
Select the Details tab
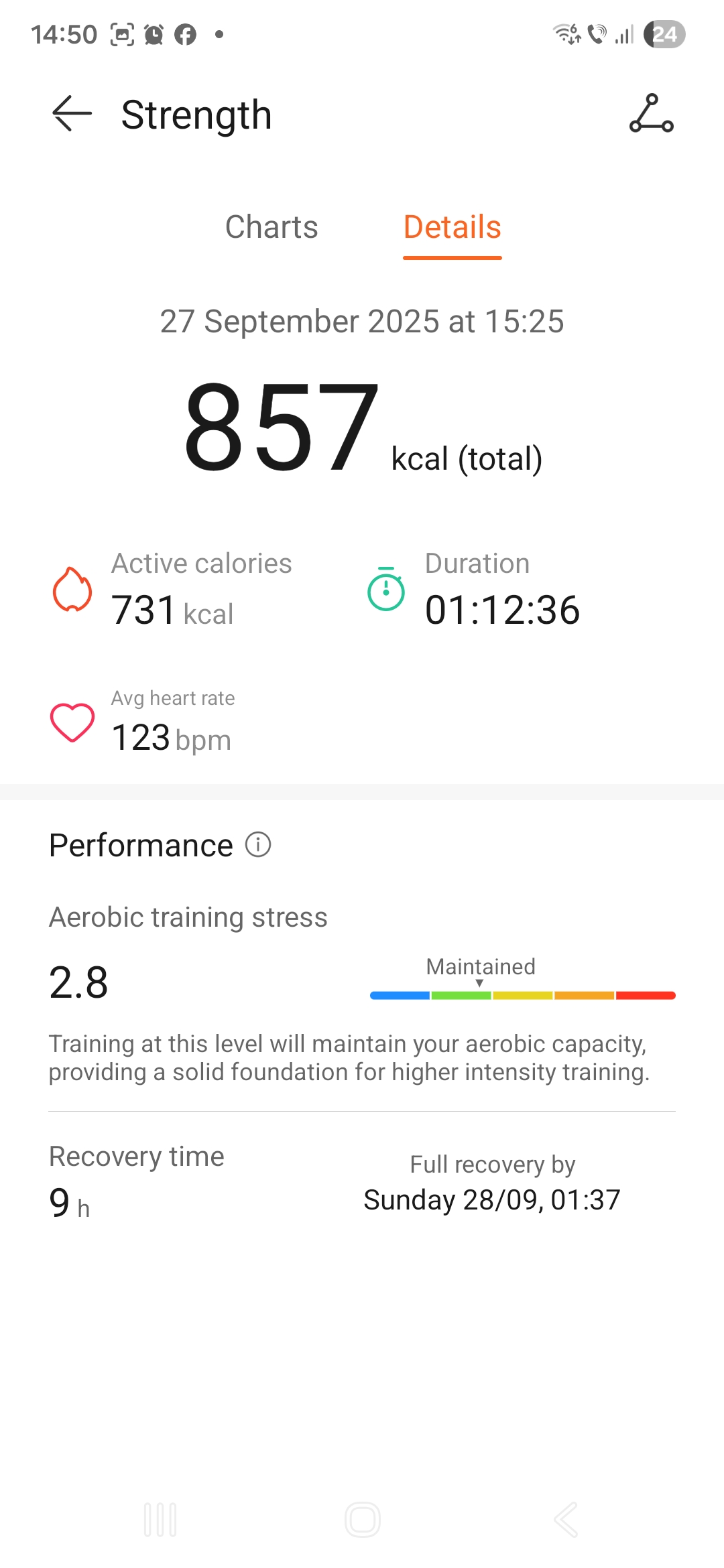click(452, 227)
